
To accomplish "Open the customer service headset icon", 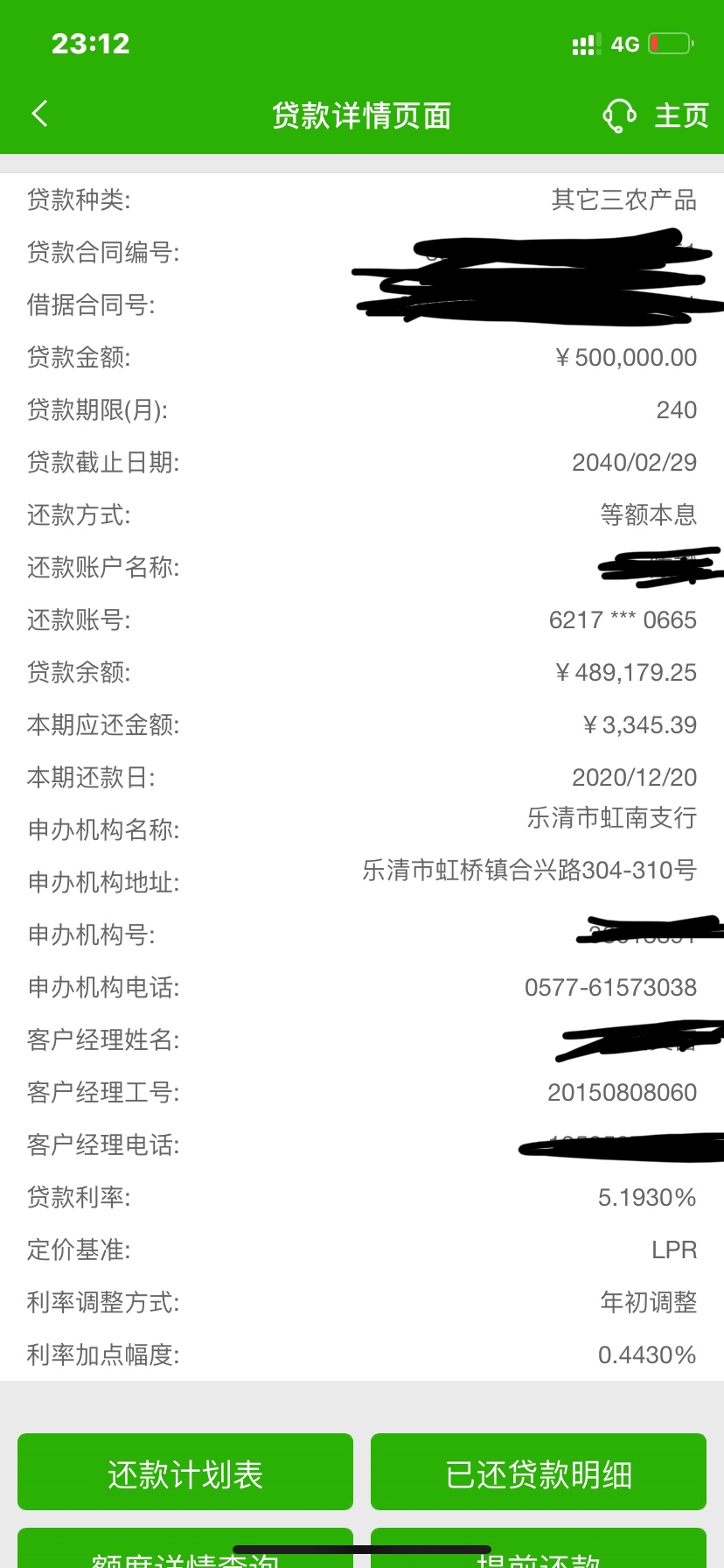I will [x=619, y=115].
